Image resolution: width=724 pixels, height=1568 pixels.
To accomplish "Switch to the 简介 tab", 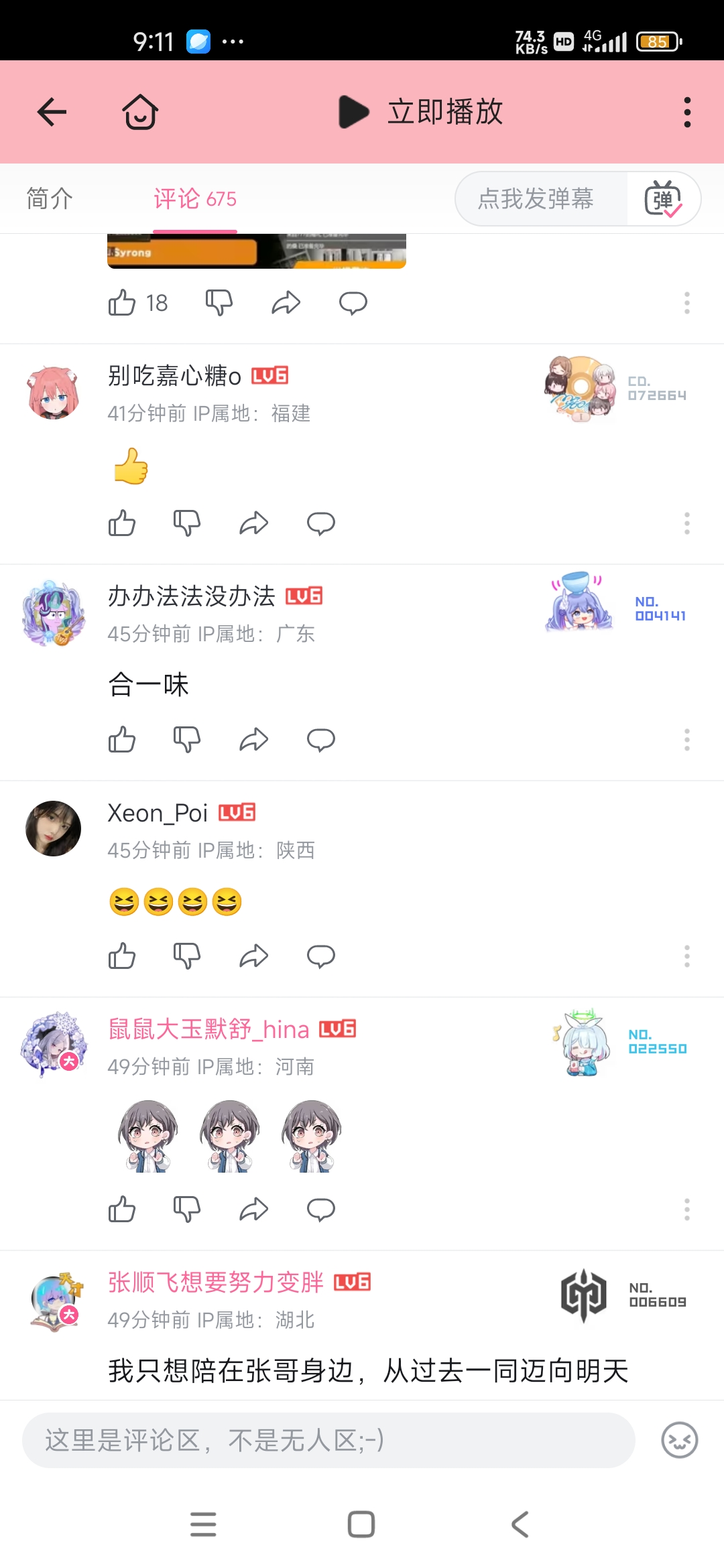I will pos(50,199).
